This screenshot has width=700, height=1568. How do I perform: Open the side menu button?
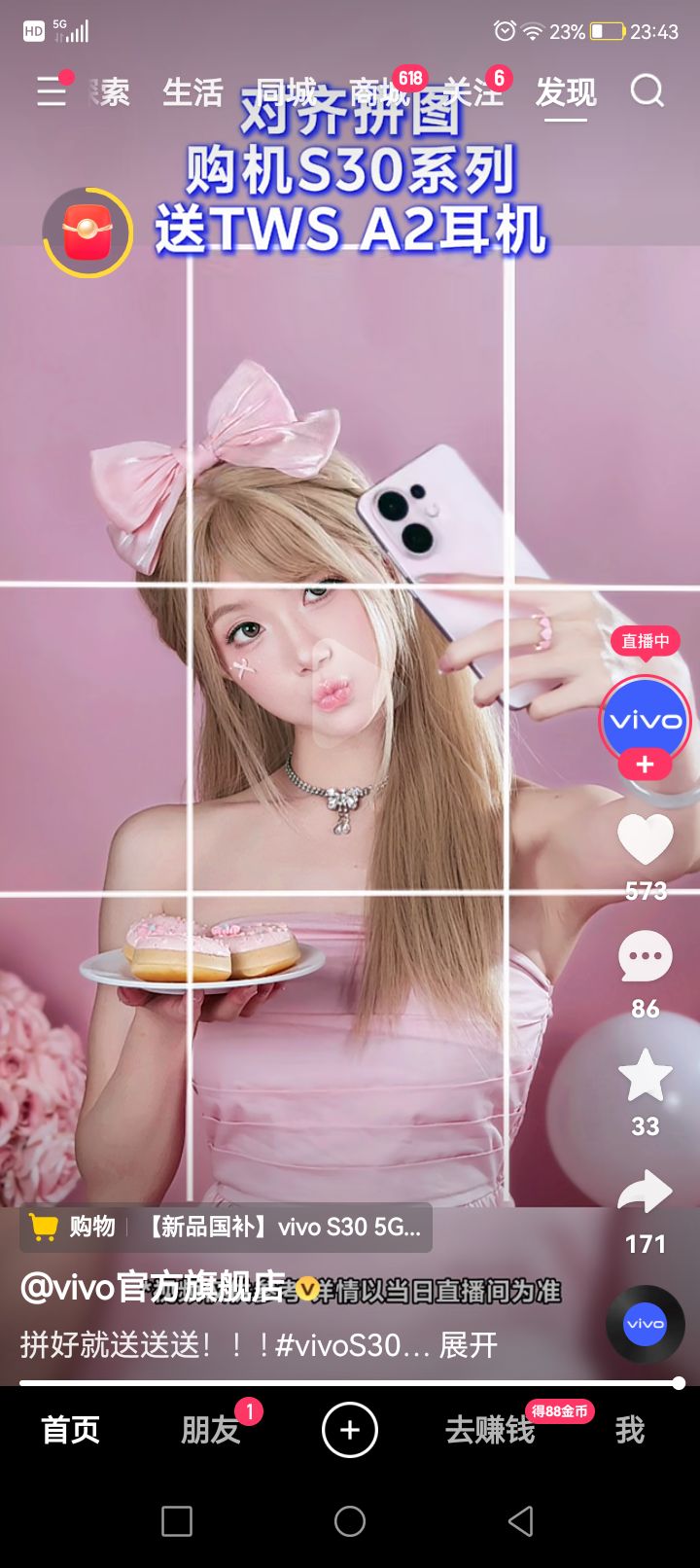point(52,91)
